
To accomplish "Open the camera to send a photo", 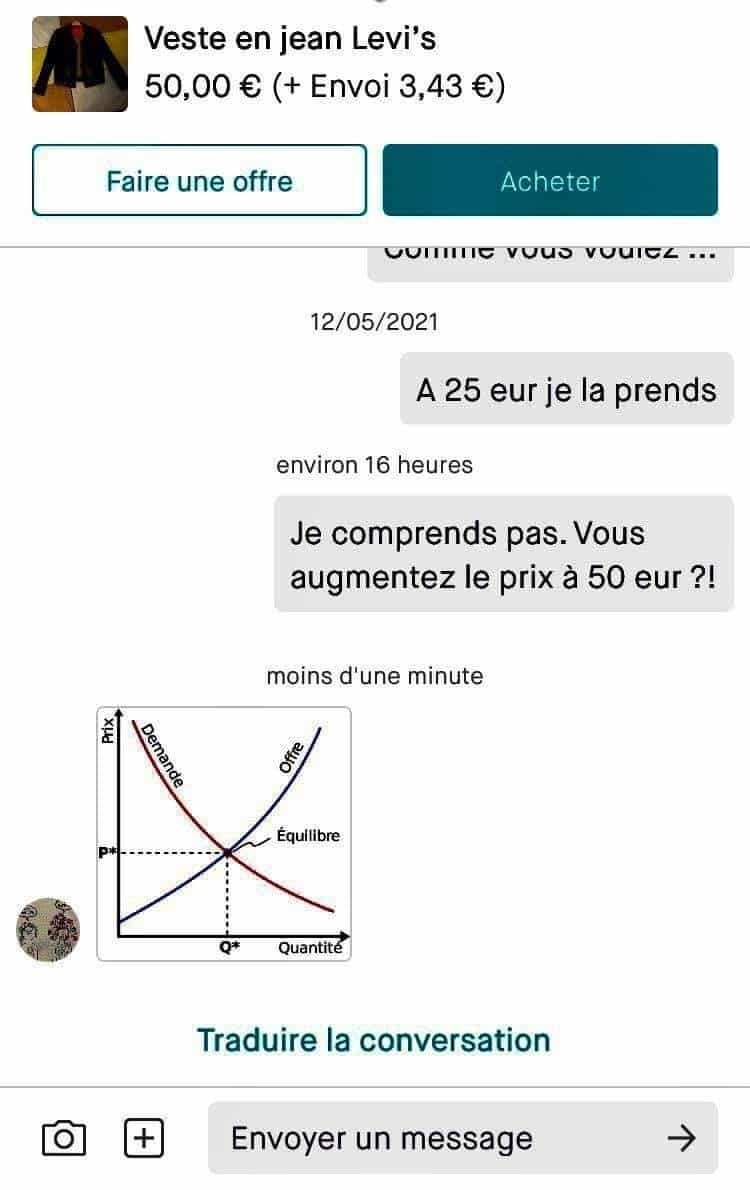I will click(x=64, y=1138).
